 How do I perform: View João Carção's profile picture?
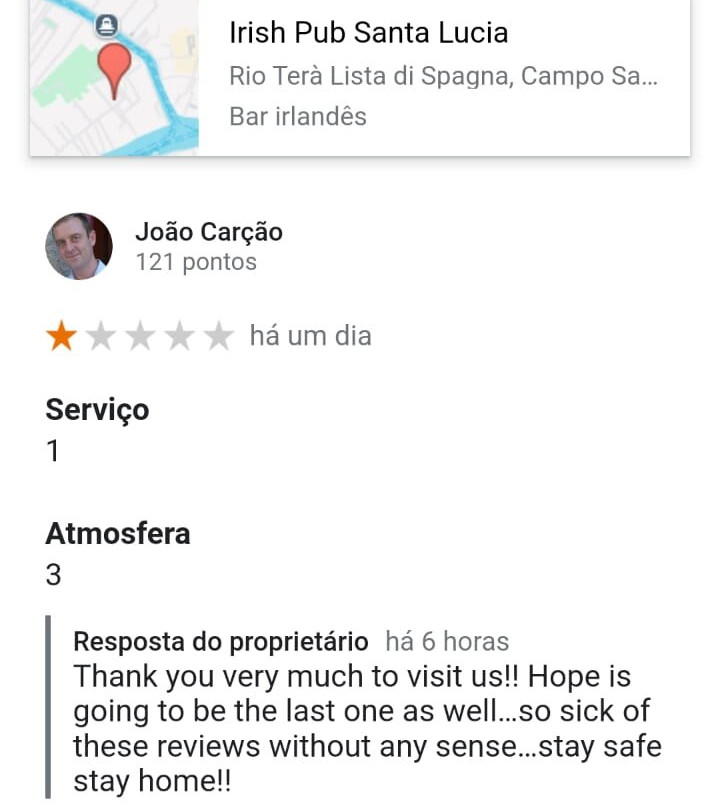click(79, 246)
